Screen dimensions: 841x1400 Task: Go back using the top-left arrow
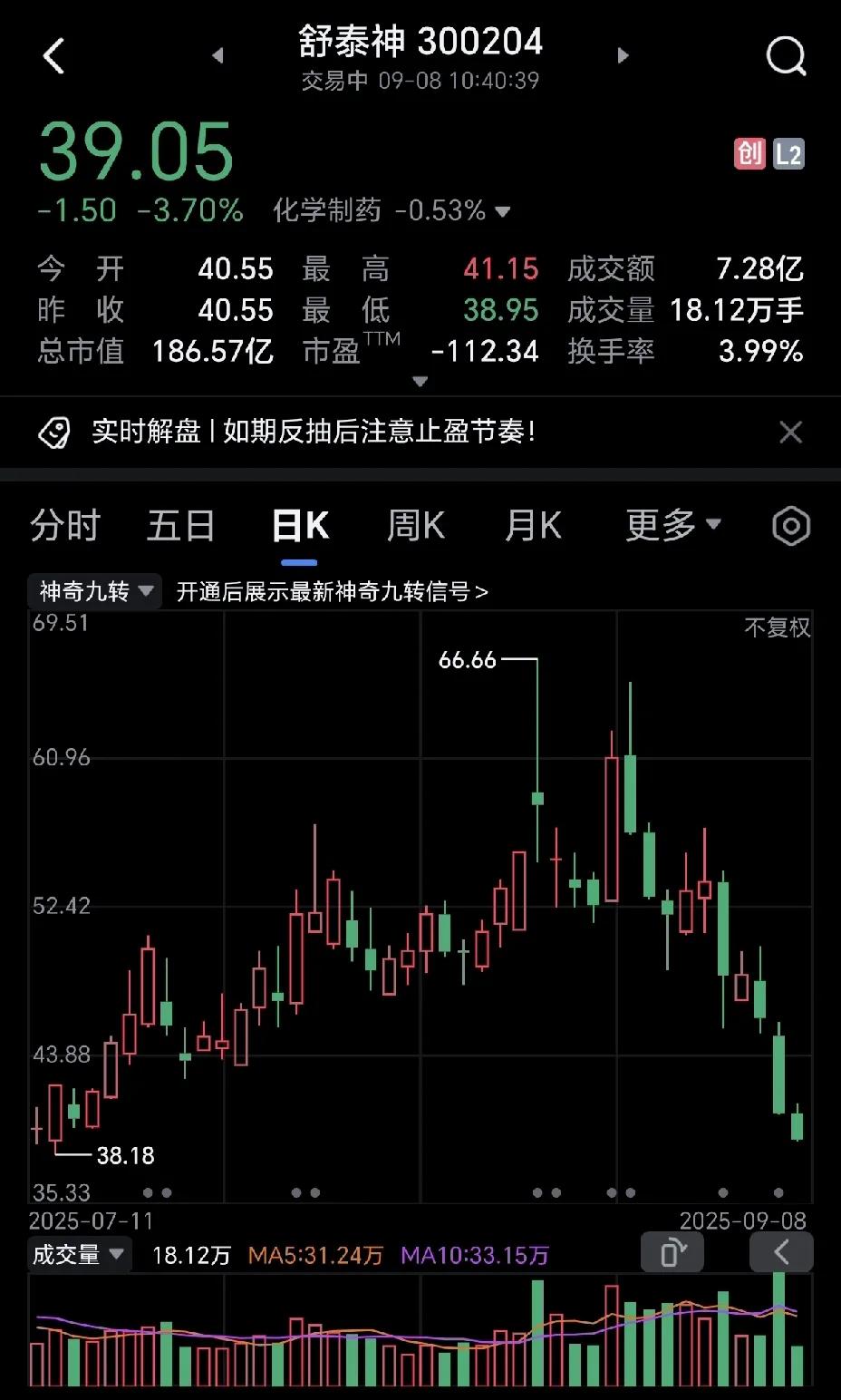point(54,56)
